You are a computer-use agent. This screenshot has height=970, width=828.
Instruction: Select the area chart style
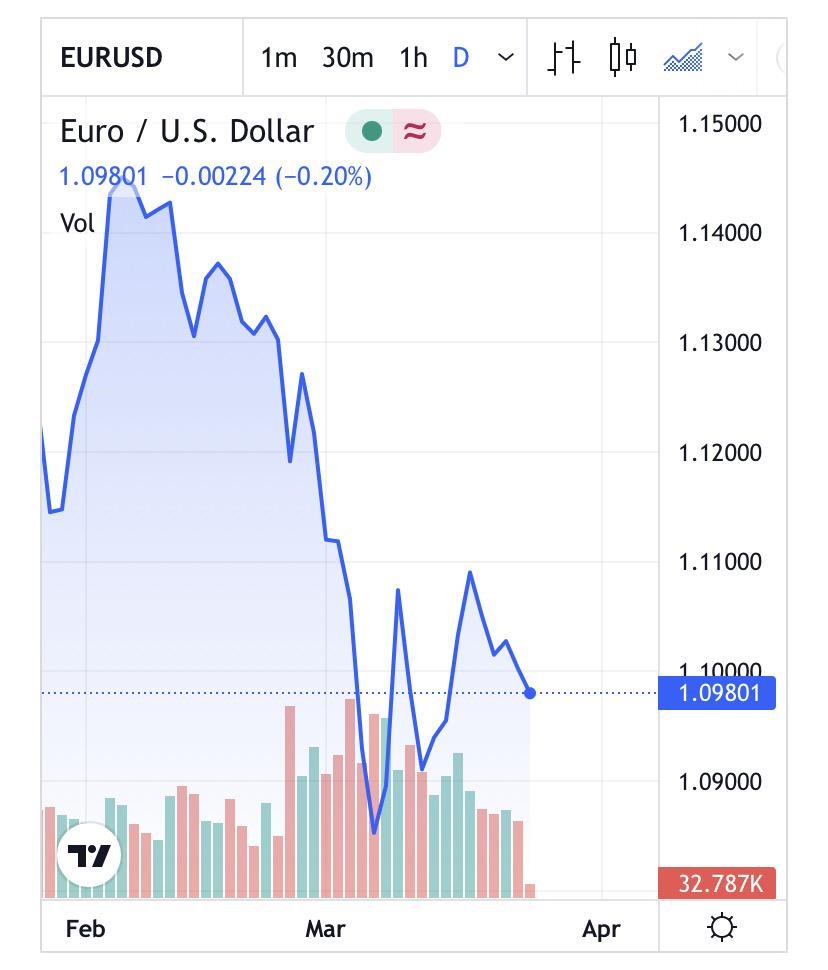[683, 57]
